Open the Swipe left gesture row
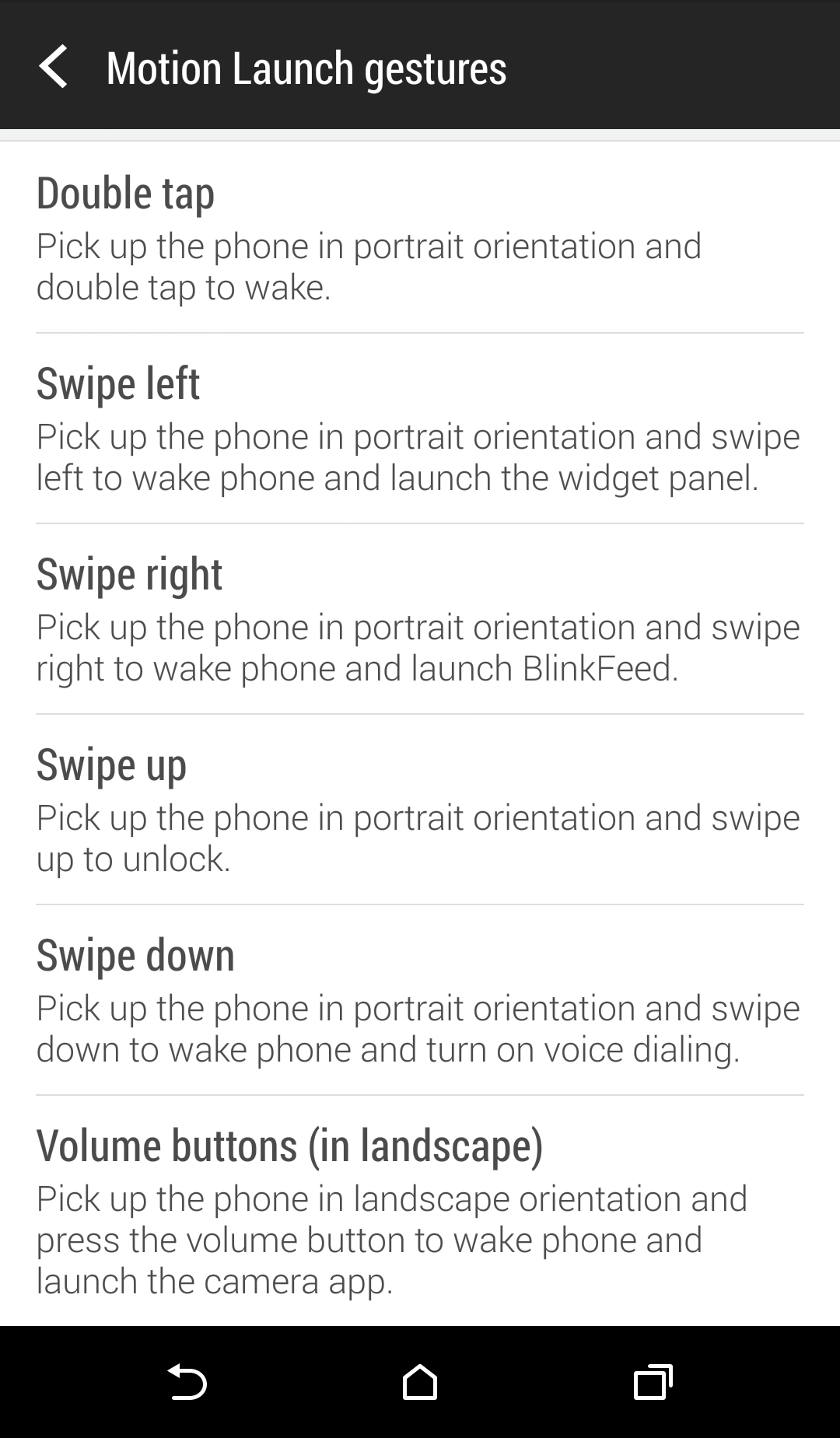The width and height of the screenshot is (840, 1438). click(x=420, y=429)
